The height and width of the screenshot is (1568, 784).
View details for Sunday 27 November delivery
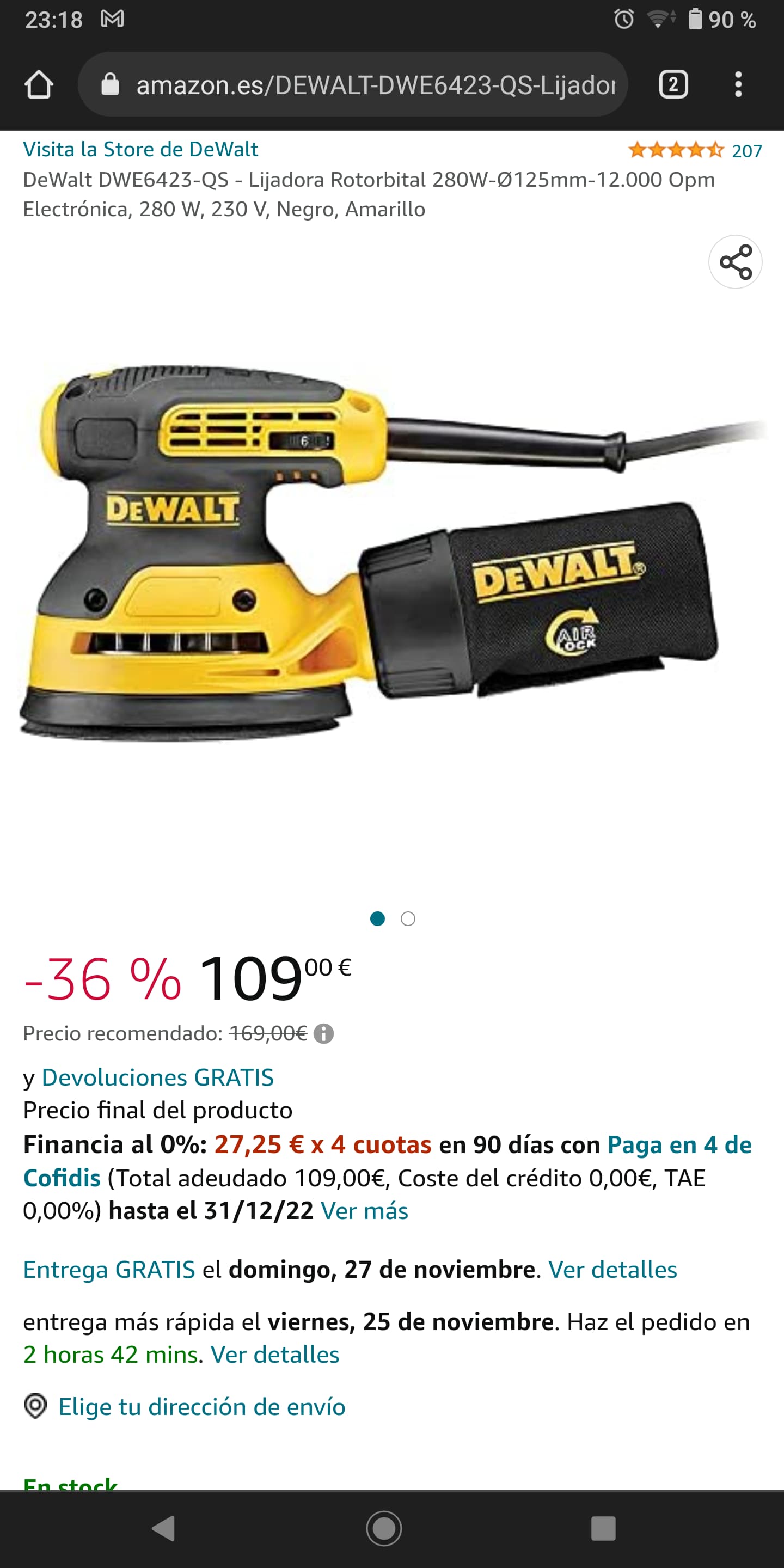coord(612,1270)
